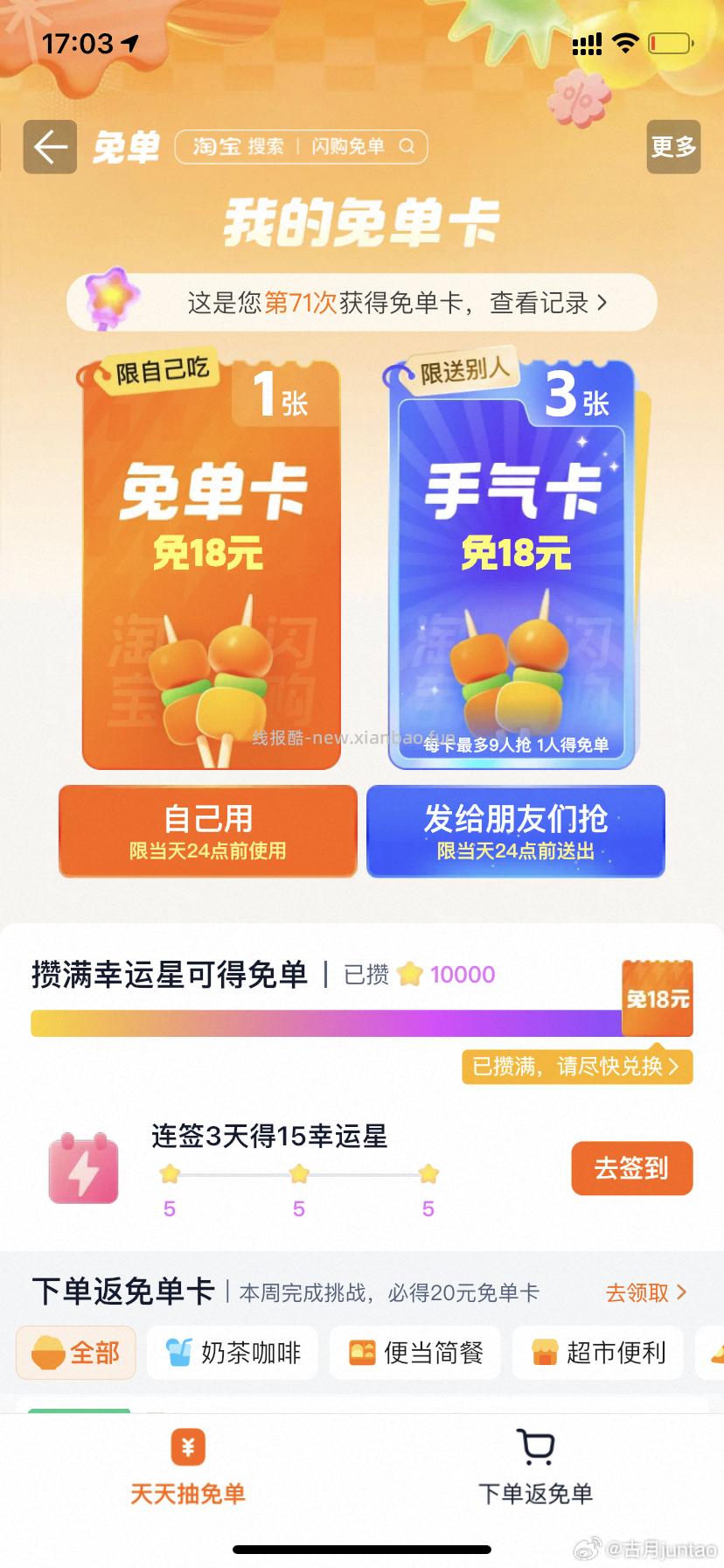Click the back arrow at top left
Viewport: 724px width, 1568px height.
pos(50,147)
